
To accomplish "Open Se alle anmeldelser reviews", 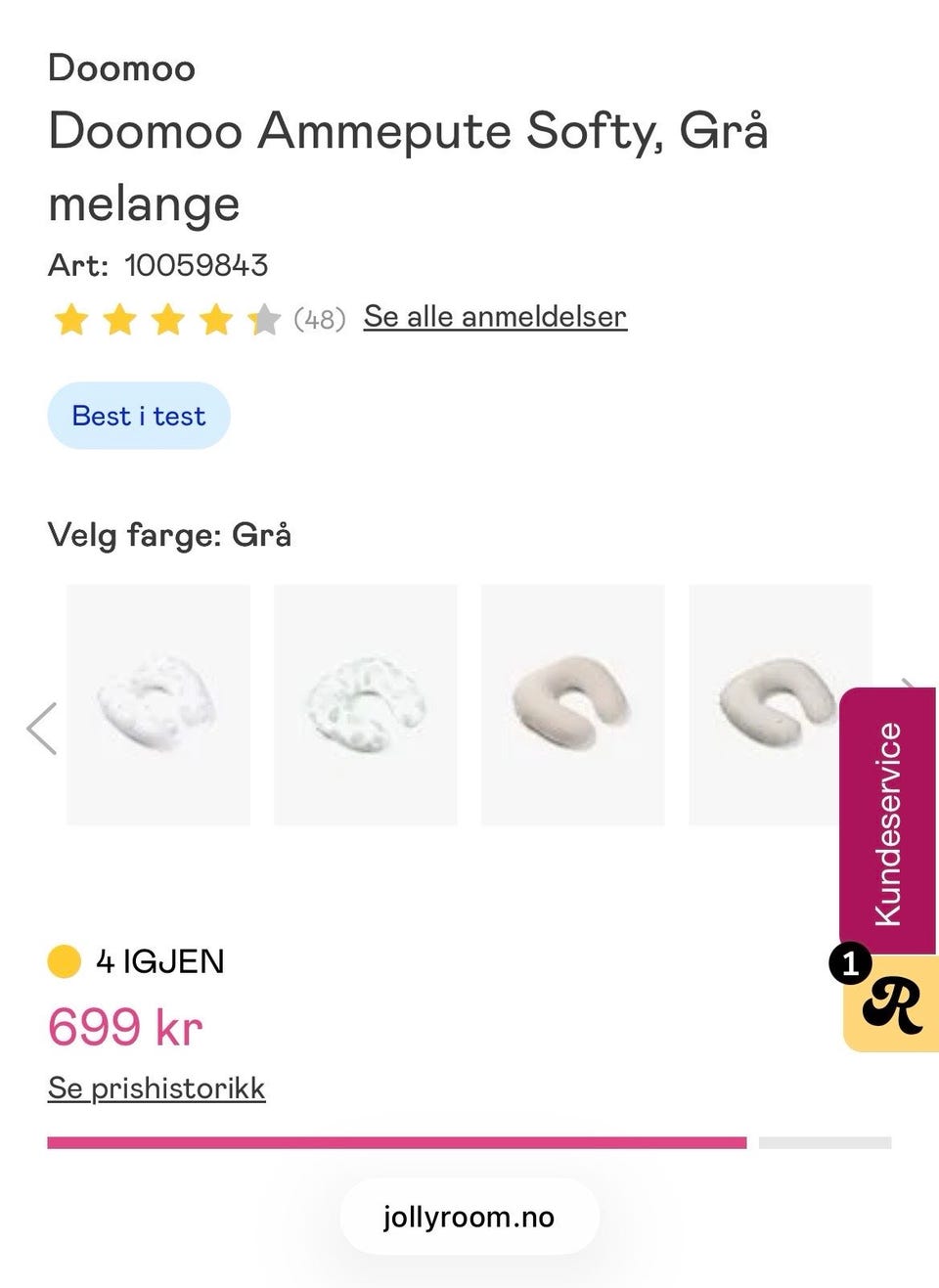I will tap(495, 317).
